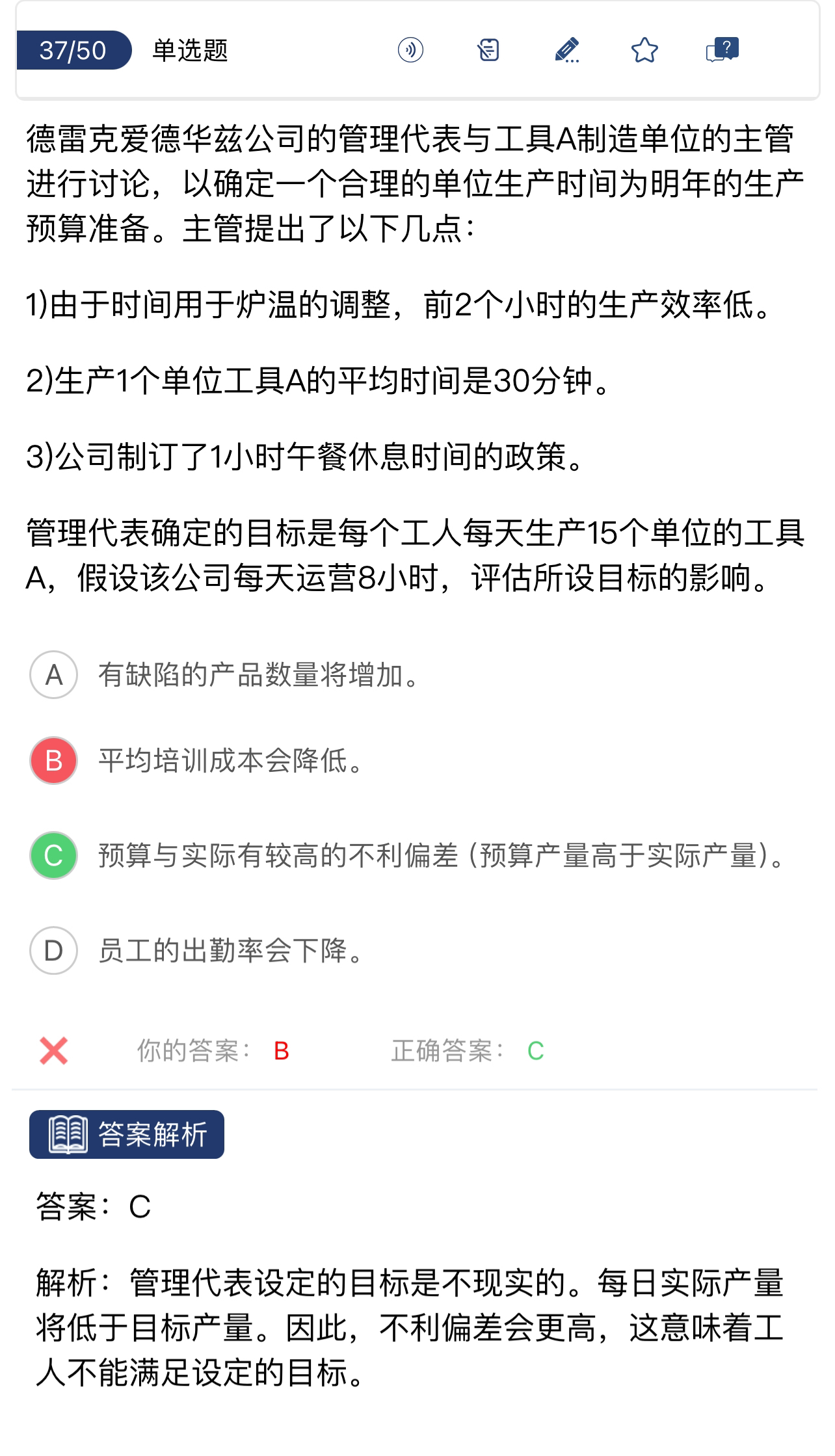
Task: Tap the 37/50 question counter
Action: pos(73,50)
